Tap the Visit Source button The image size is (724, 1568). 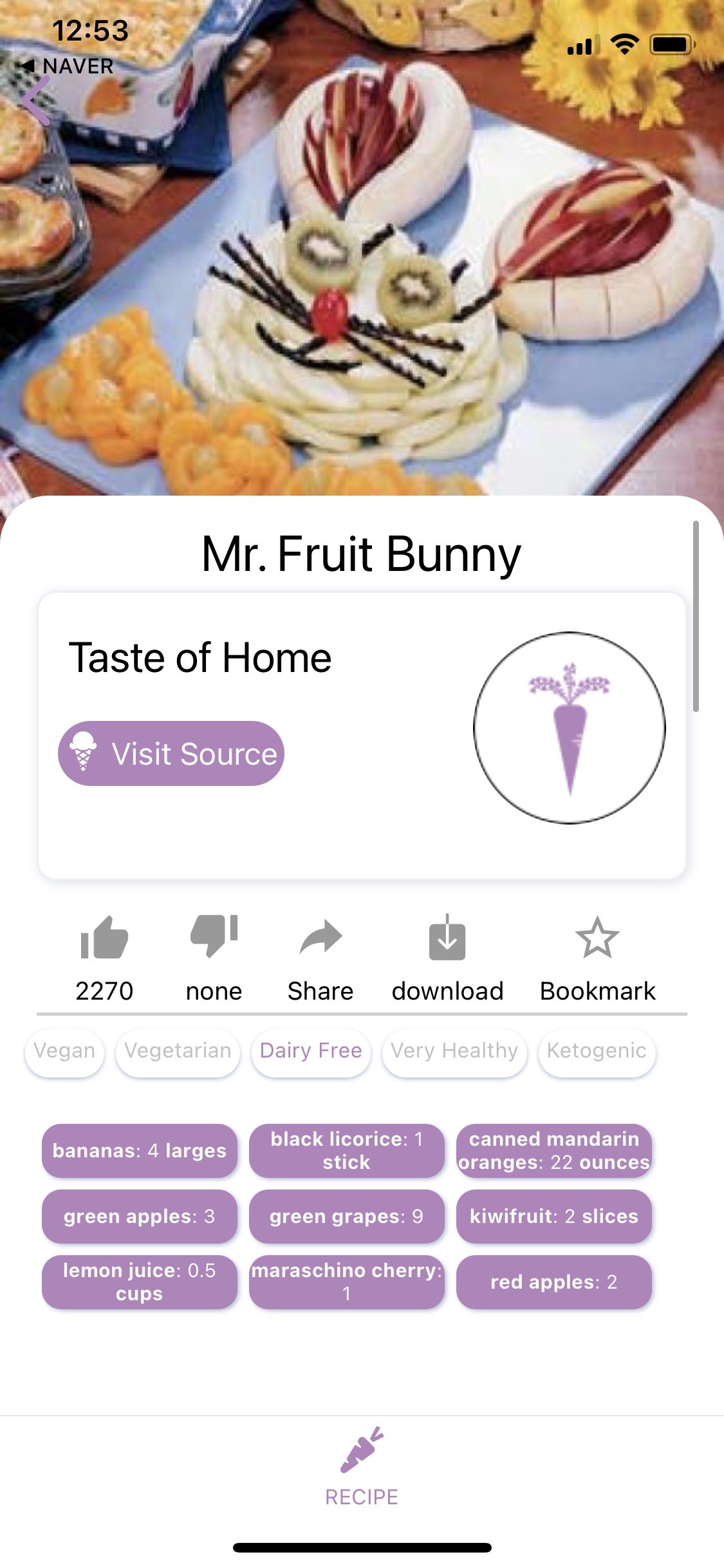point(171,753)
